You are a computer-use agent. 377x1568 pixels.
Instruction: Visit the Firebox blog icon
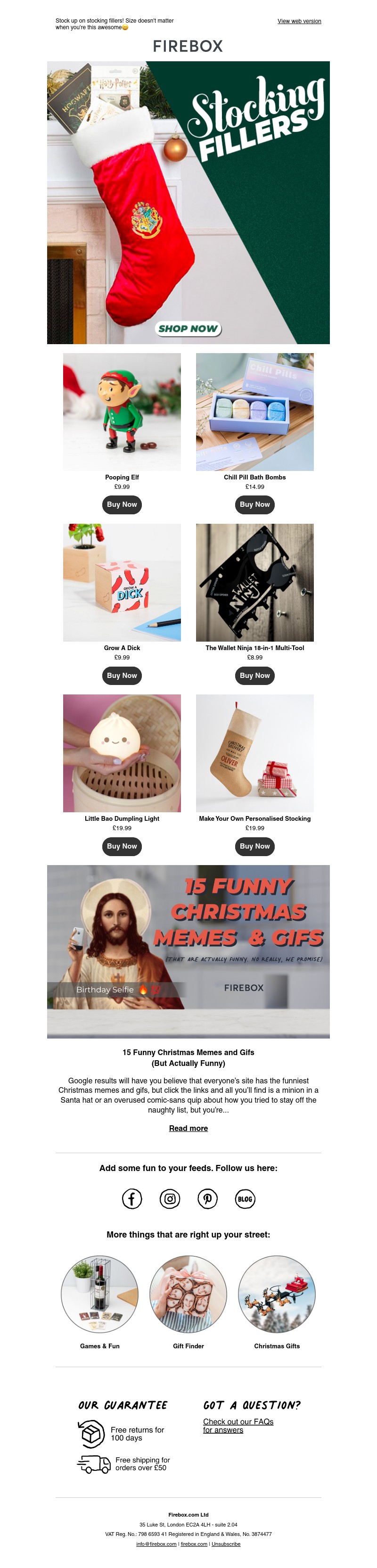pos(245,1198)
